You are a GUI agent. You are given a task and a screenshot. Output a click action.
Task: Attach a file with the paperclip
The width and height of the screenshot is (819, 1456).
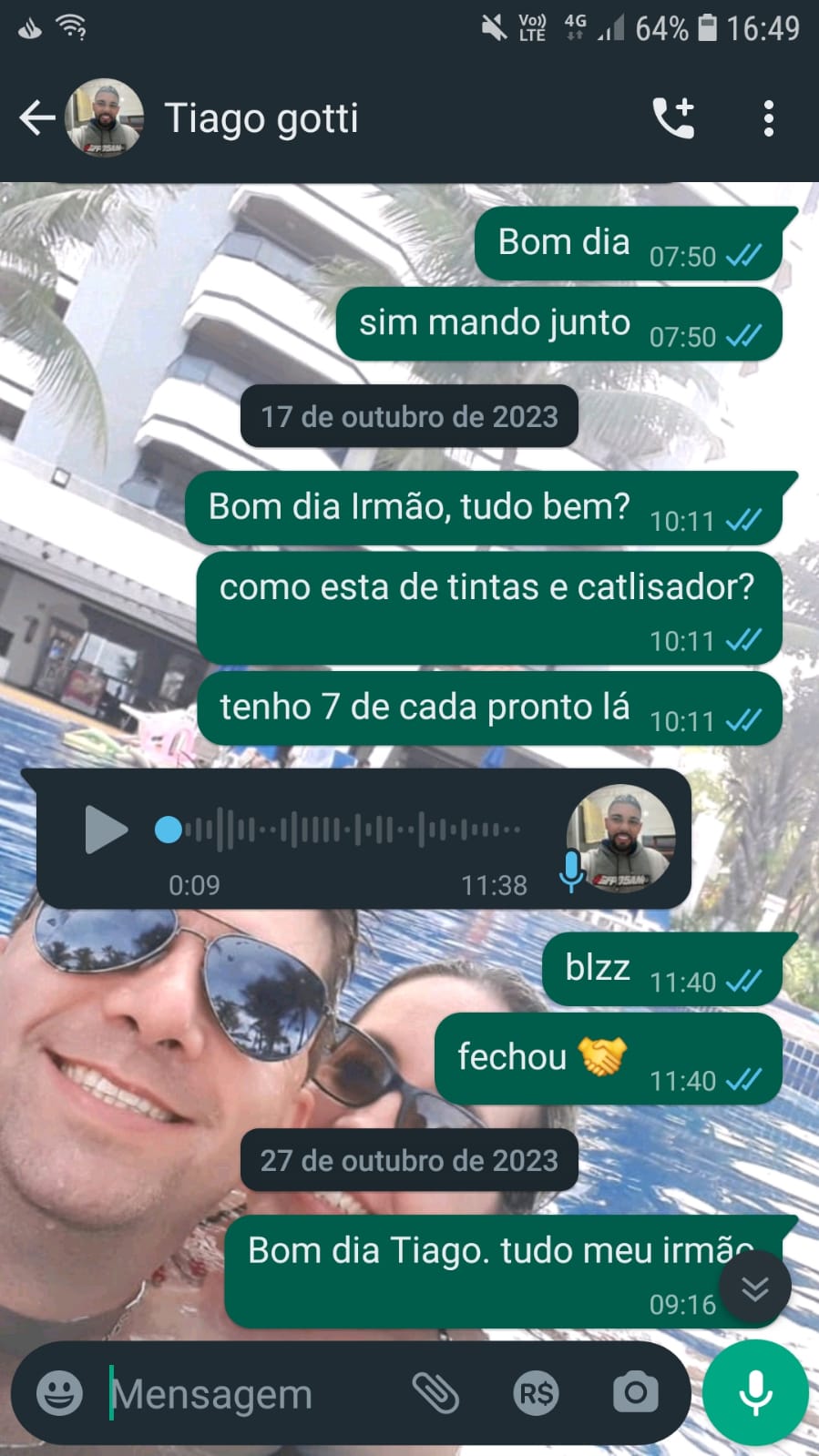pyautogui.click(x=435, y=1393)
